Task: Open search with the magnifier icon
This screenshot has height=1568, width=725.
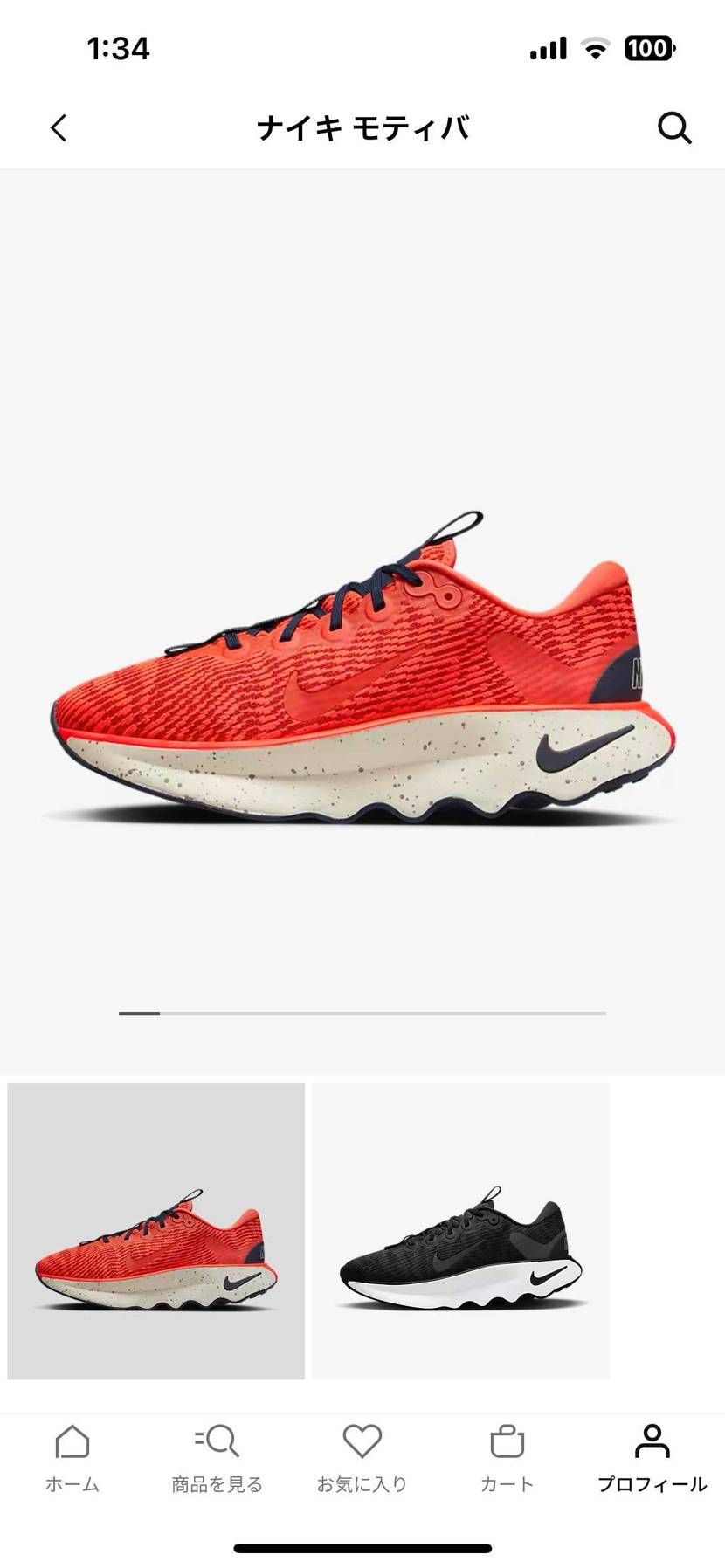Action: click(x=673, y=128)
